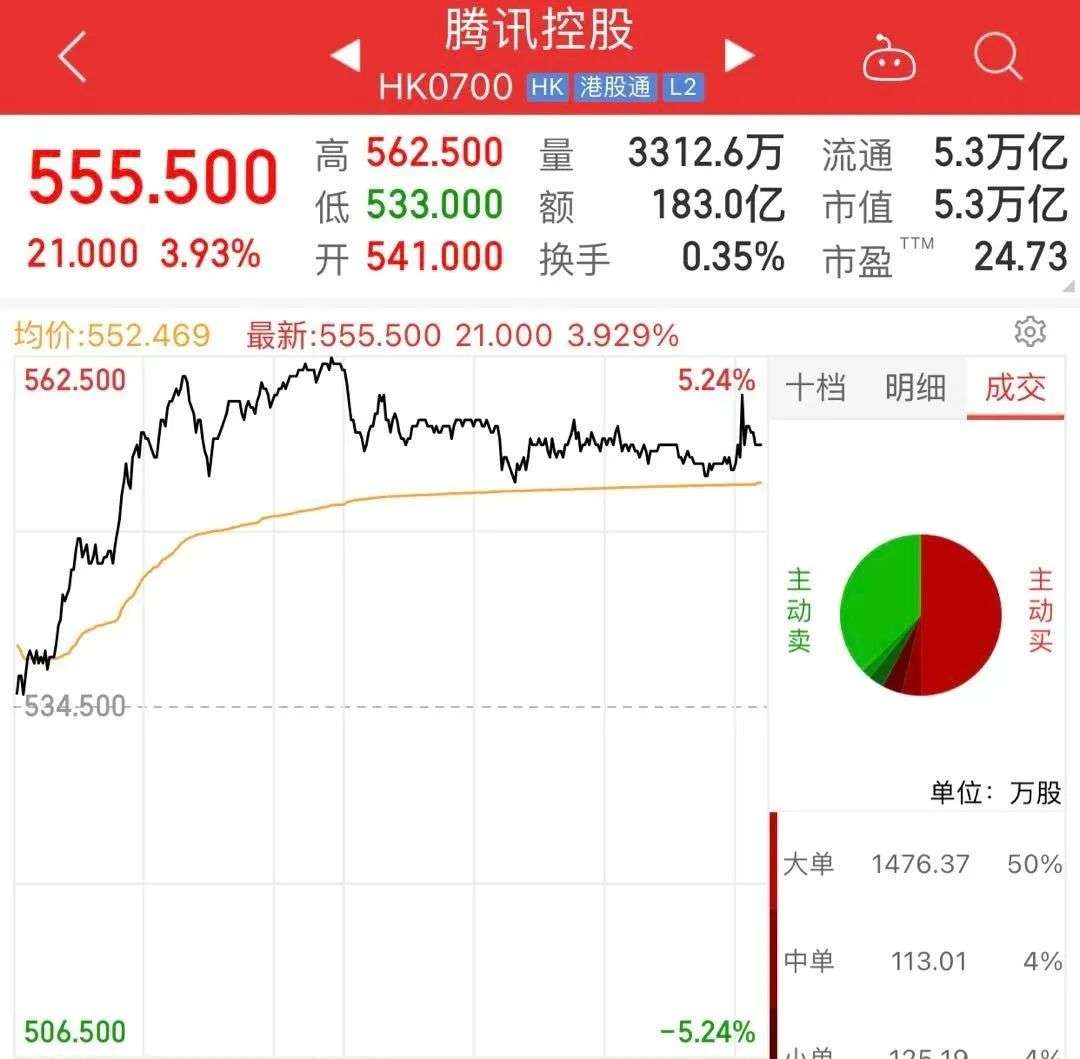This screenshot has width=1080, height=1059.
Task: Switch to the next stock
Action: pos(739,55)
